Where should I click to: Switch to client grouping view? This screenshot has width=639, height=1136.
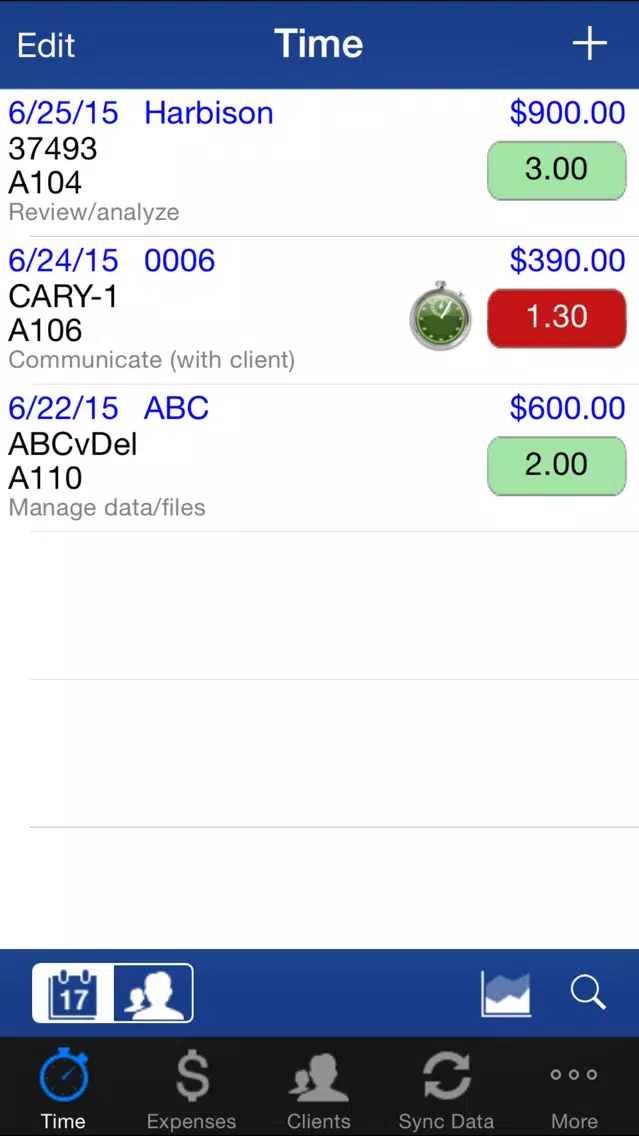[153, 993]
